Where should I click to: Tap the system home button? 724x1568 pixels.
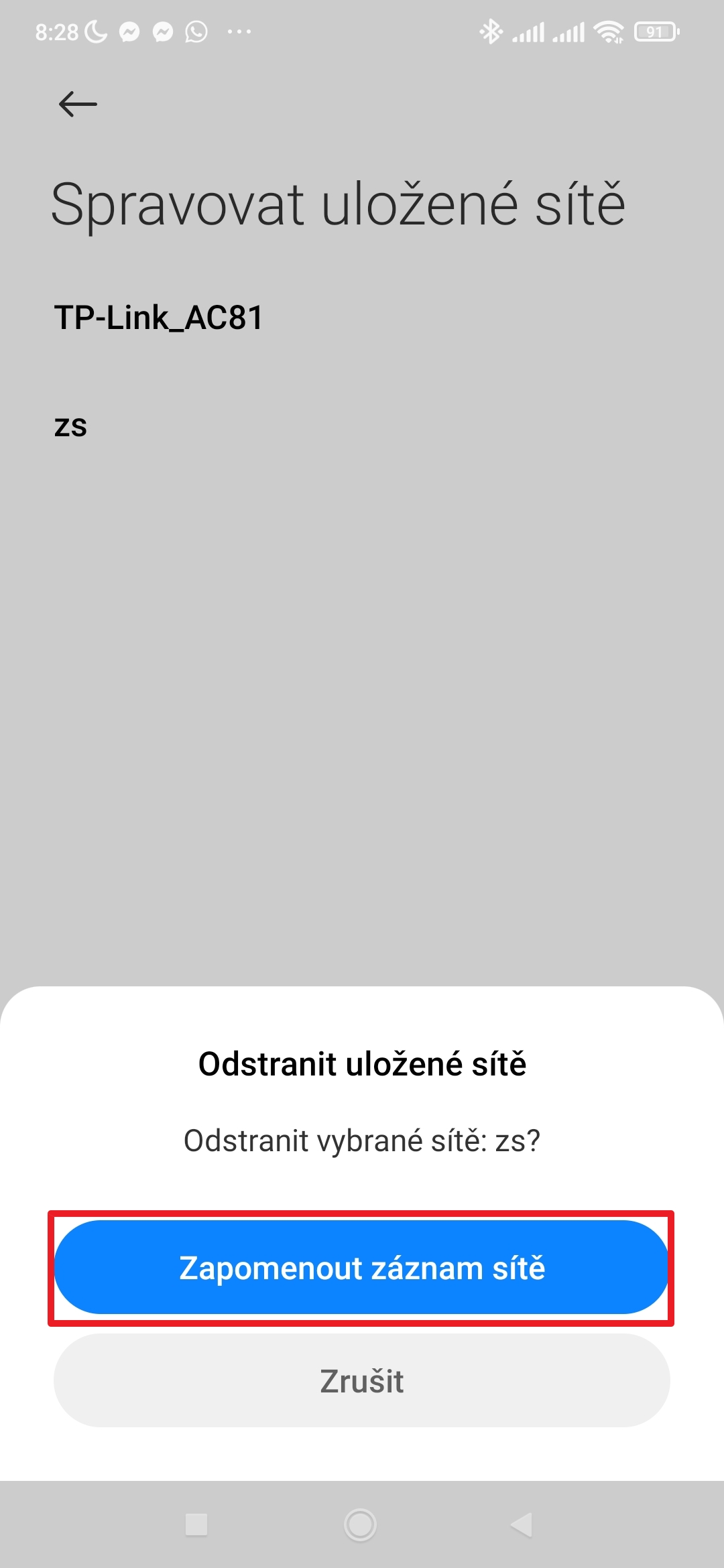click(x=360, y=1524)
